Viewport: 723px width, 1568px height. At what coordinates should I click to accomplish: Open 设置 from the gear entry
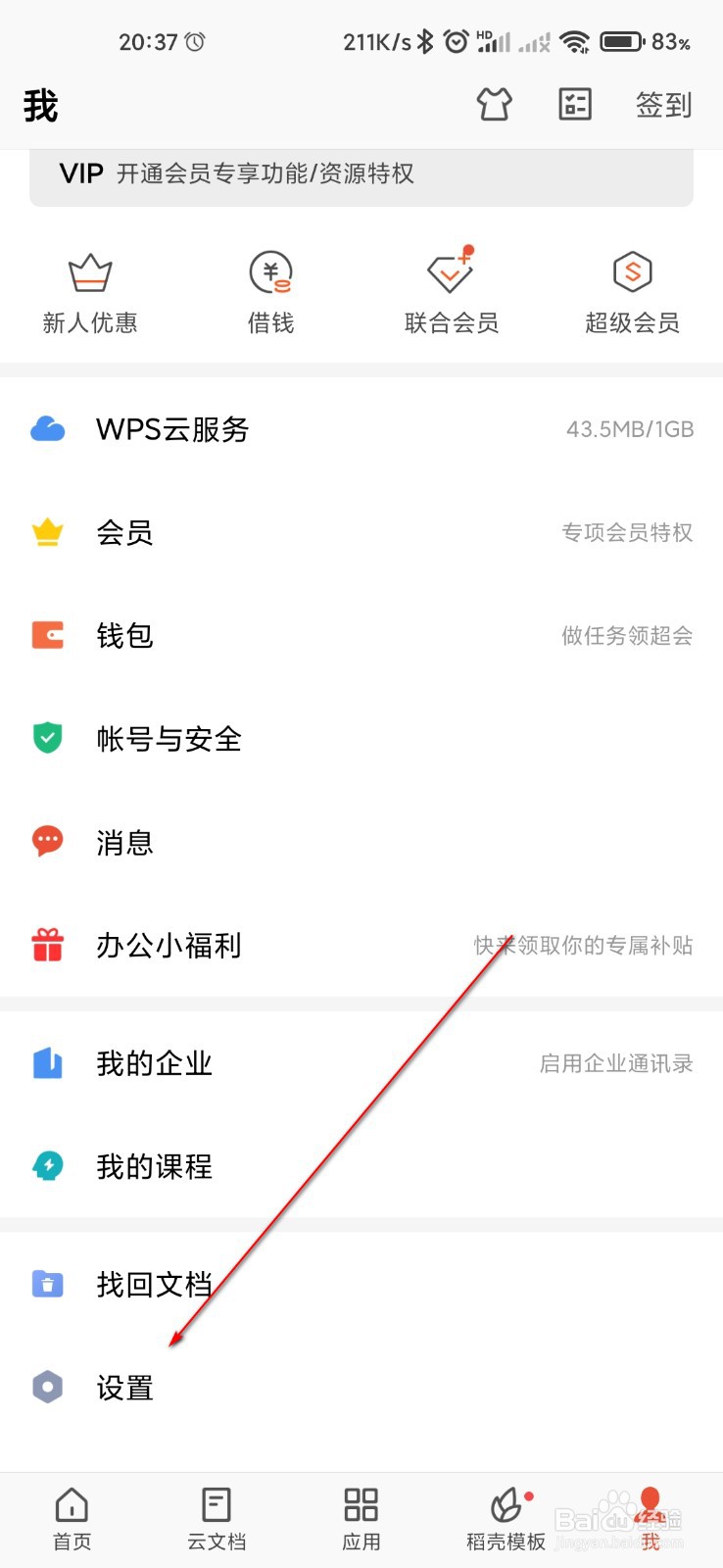pos(123,1387)
